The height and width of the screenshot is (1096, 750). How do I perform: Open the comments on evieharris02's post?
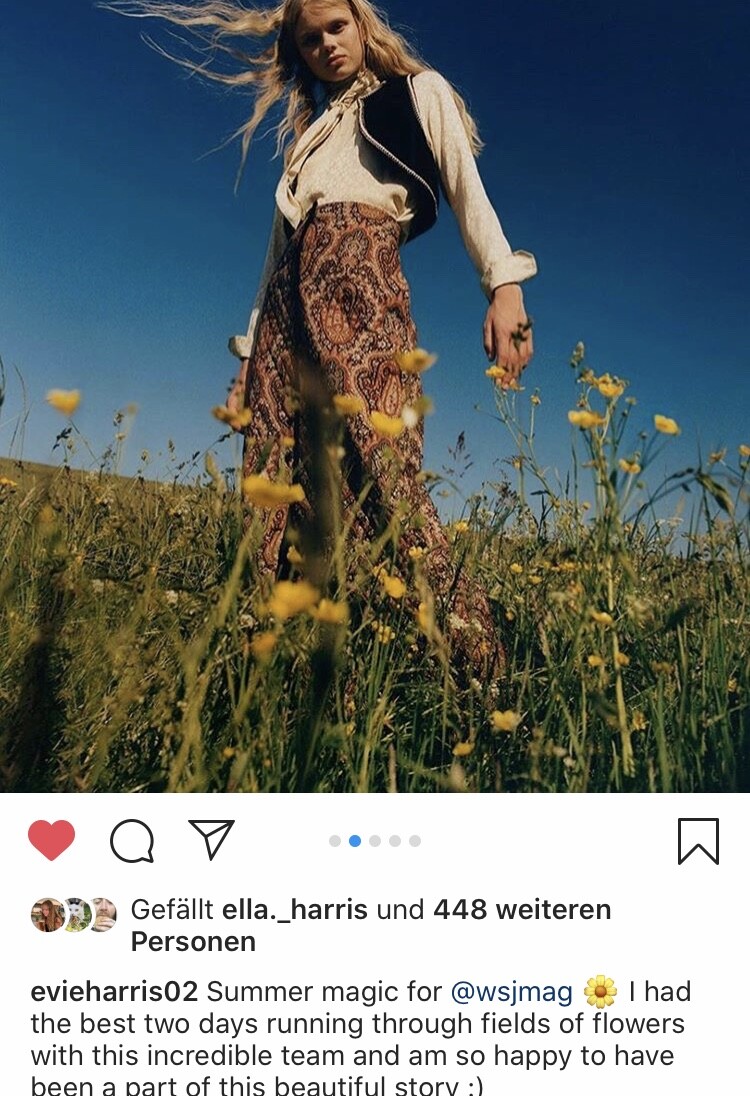[132, 841]
